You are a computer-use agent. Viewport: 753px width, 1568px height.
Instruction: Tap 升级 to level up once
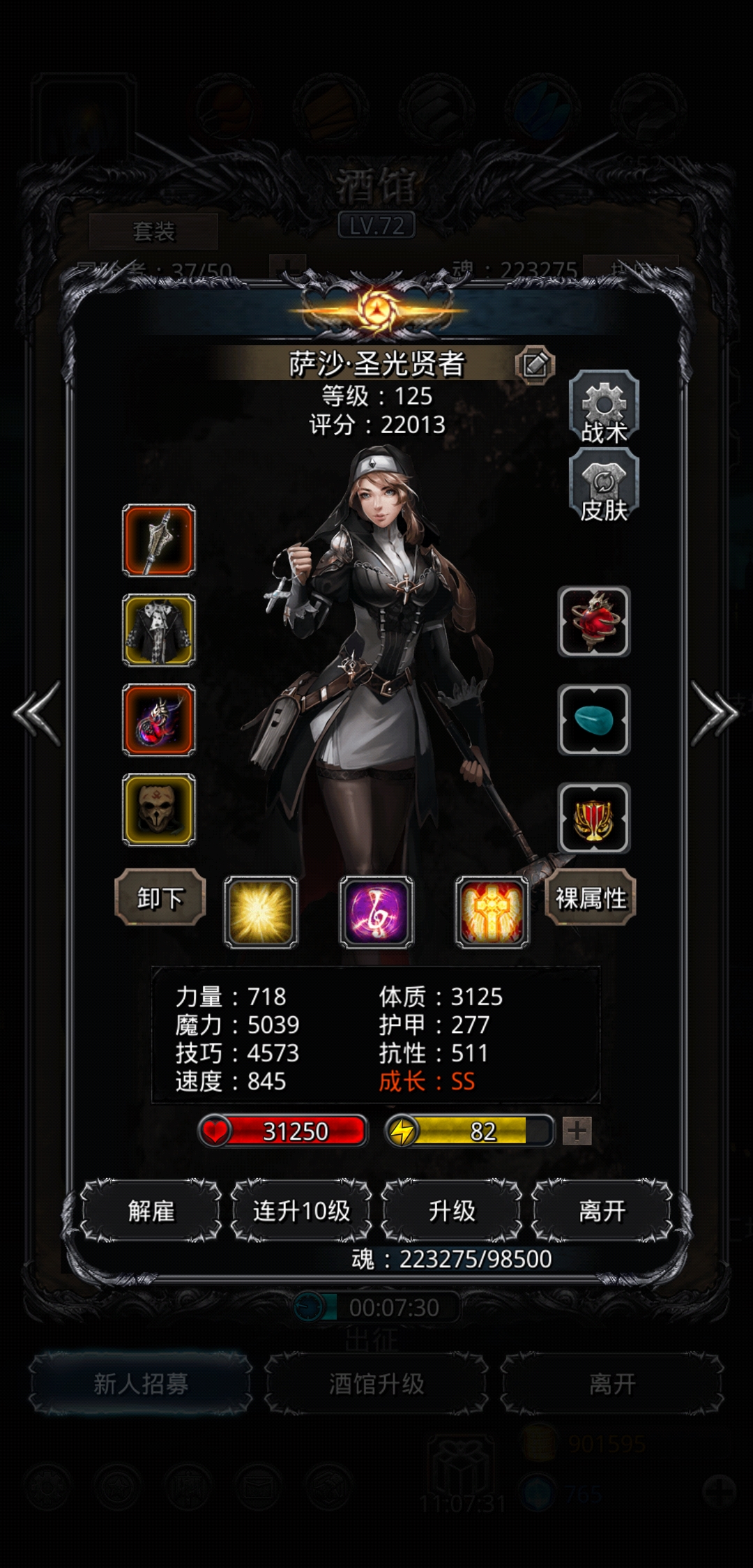452,1211
